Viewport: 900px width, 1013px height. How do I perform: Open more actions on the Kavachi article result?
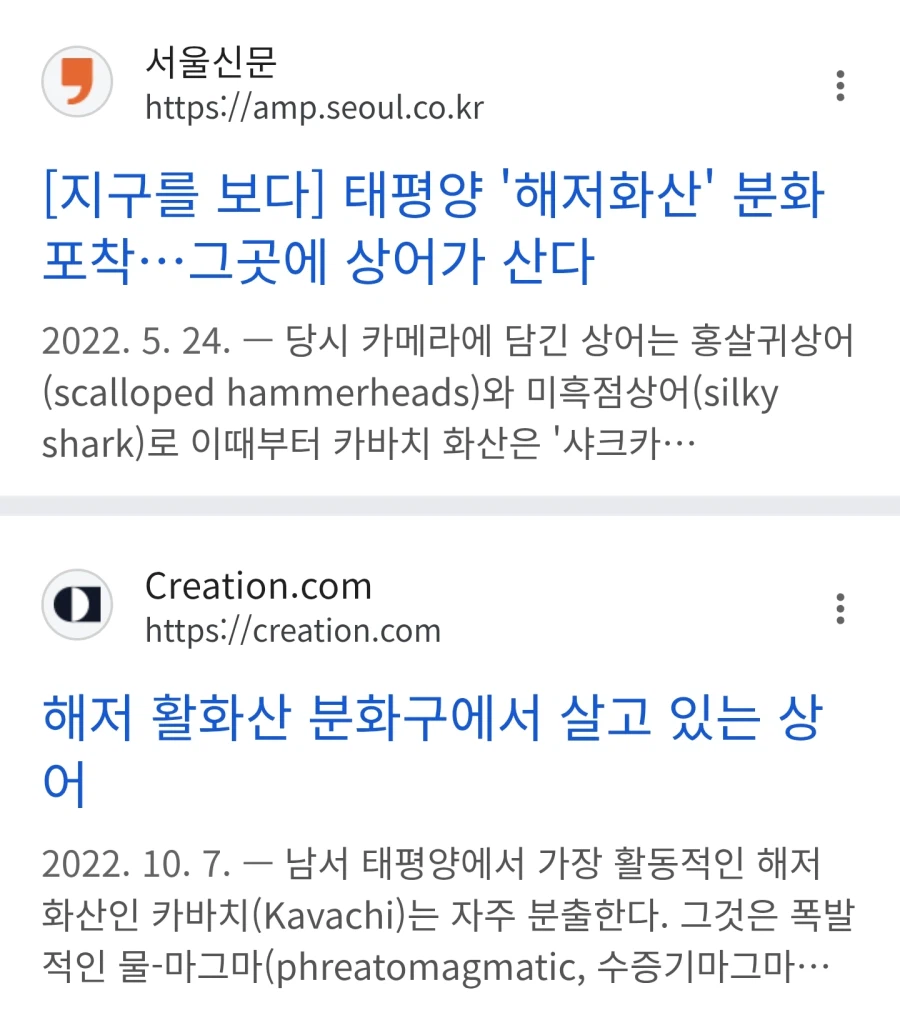pyautogui.click(x=840, y=608)
